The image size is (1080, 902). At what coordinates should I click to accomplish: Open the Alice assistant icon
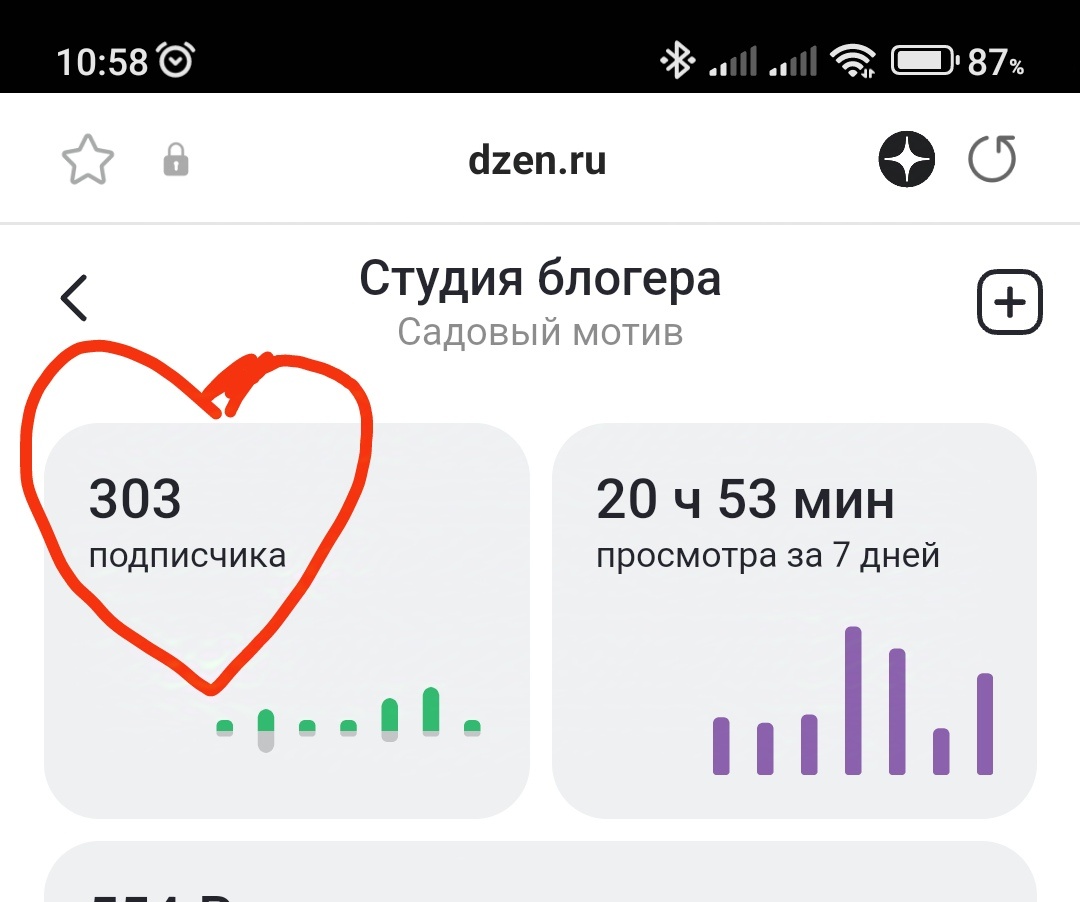click(906, 160)
